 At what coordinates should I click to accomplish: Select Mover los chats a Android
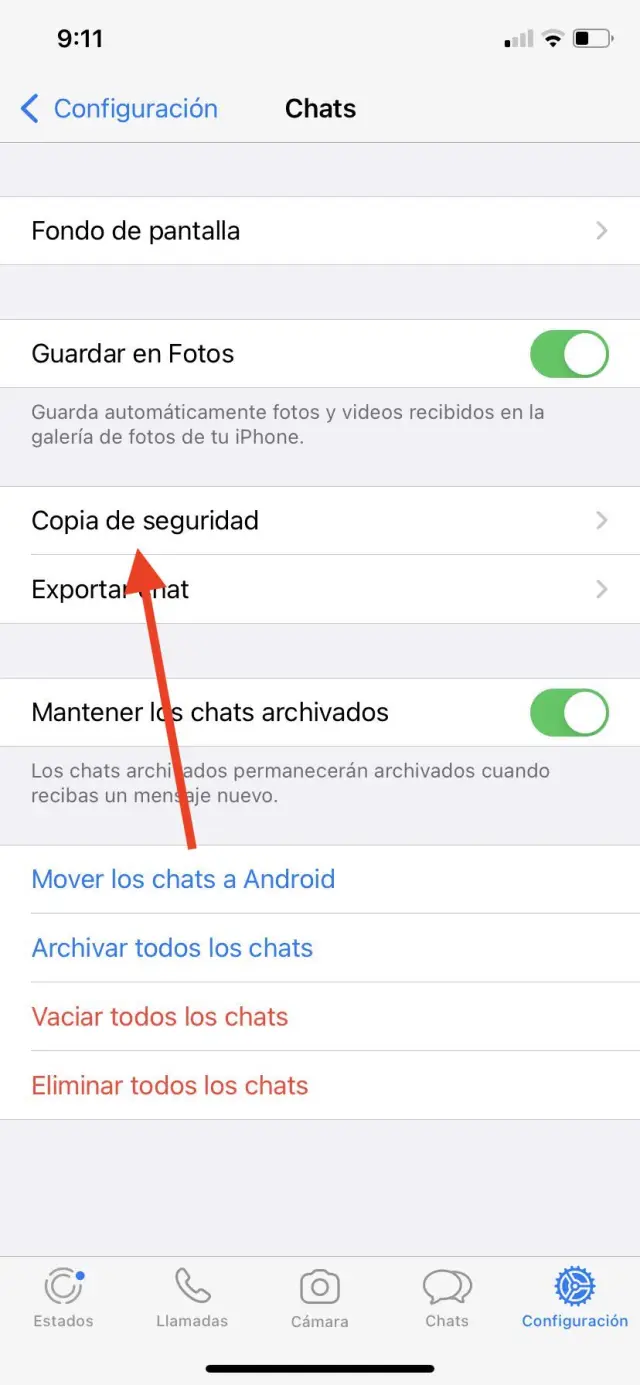(x=183, y=880)
